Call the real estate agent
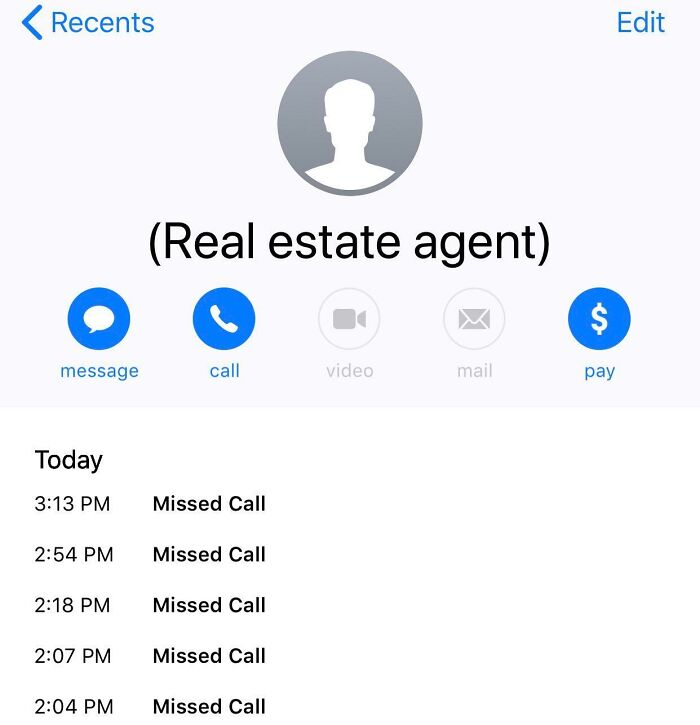 (224, 320)
